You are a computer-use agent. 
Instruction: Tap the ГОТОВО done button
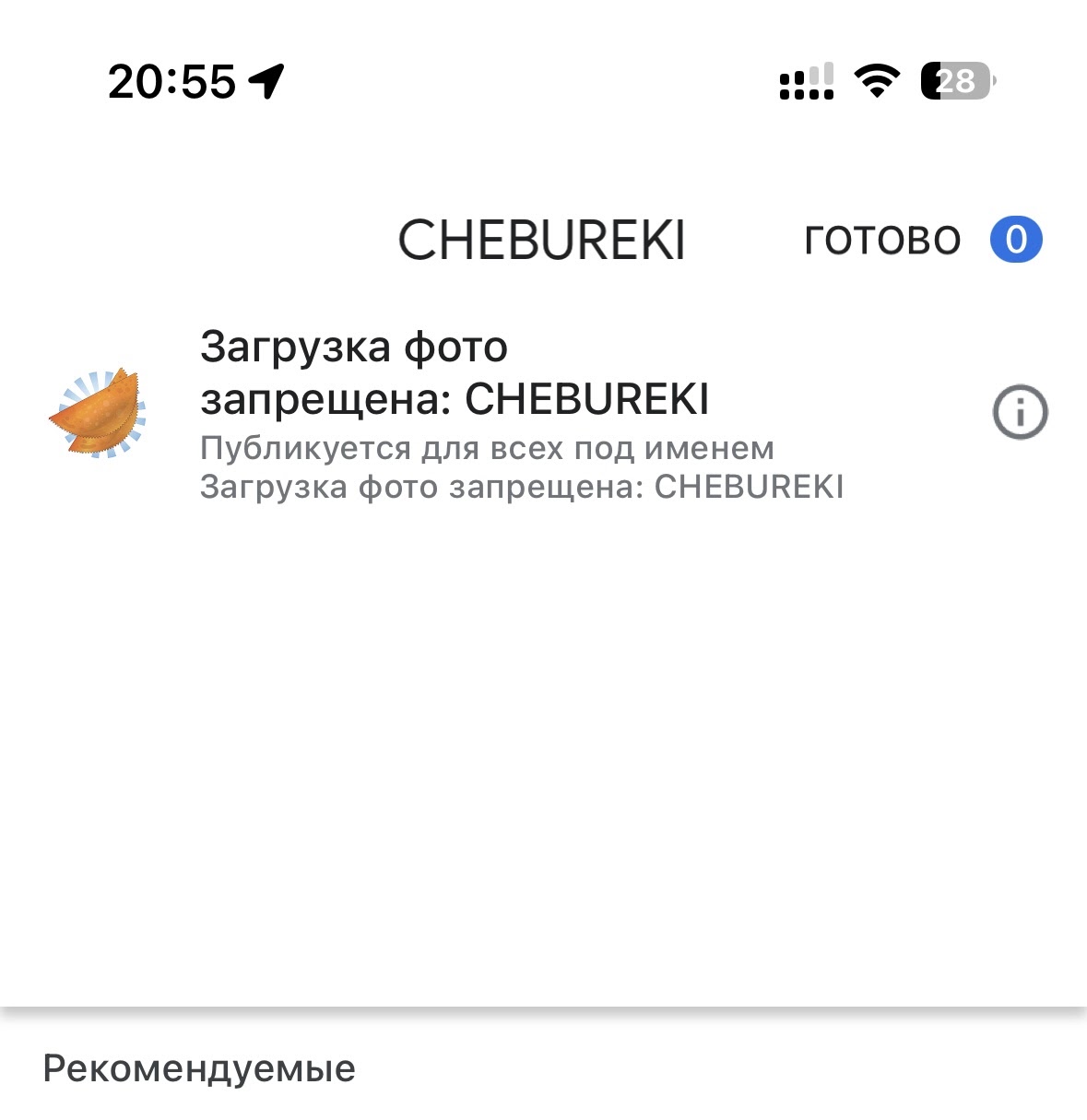882,241
